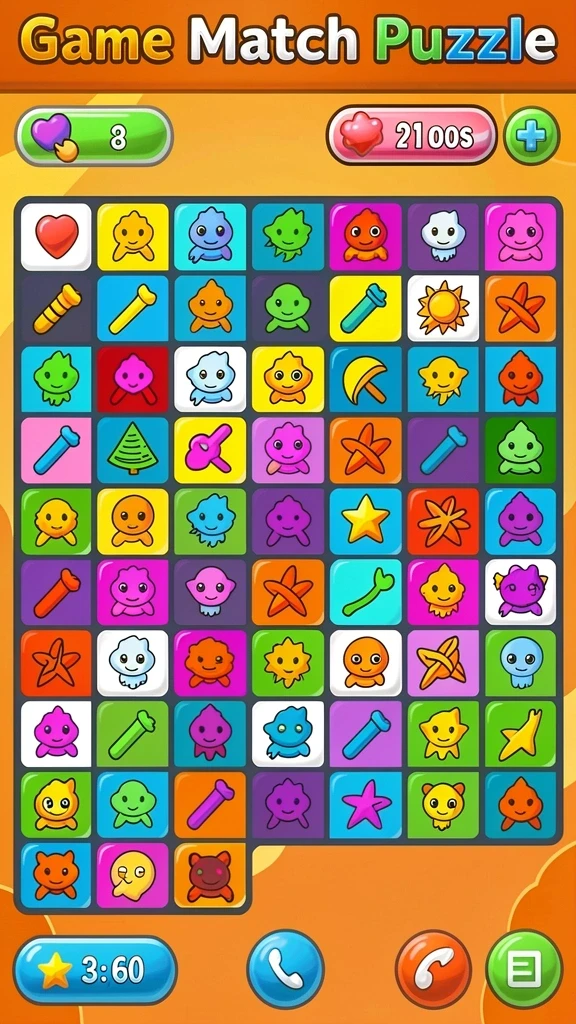Tap the green pine tree tile
This screenshot has width=576, height=1024.
133,450
